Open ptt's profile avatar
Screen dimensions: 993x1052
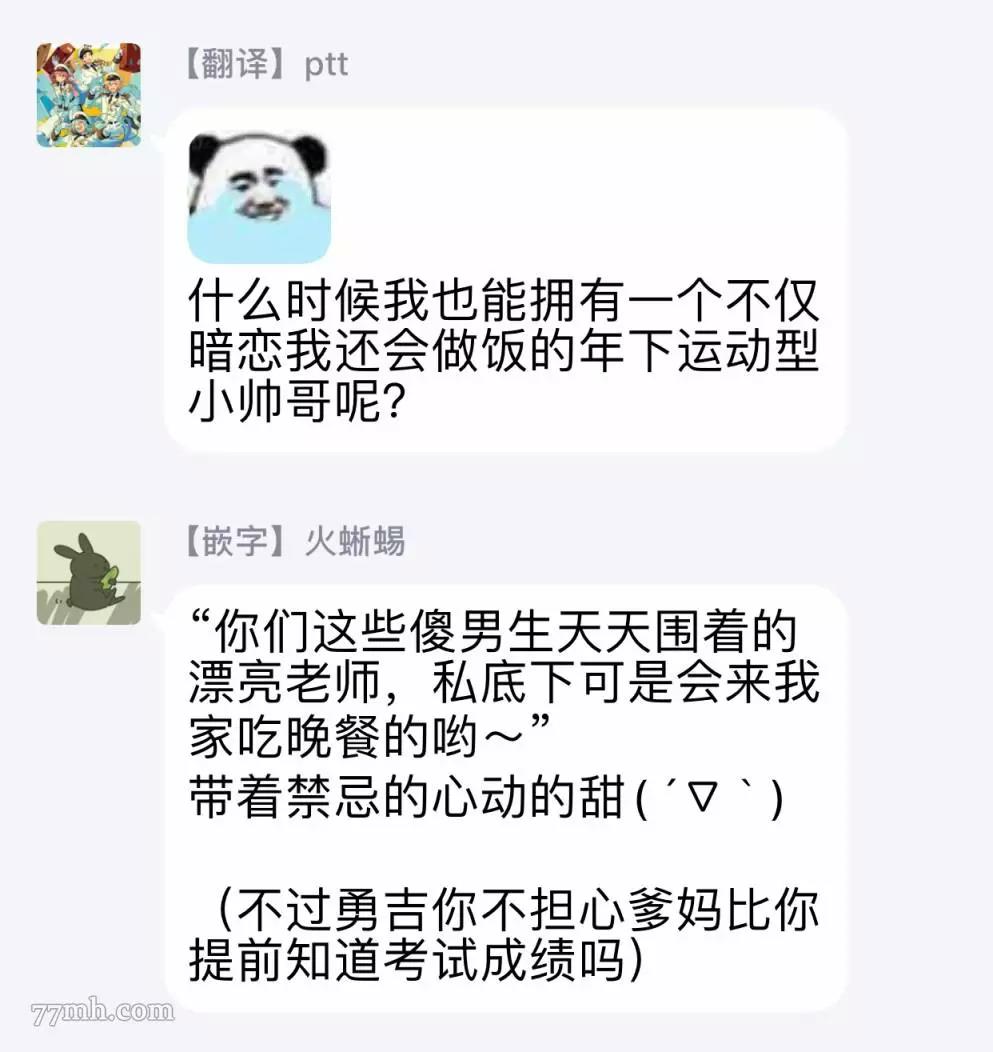(89, 95)
